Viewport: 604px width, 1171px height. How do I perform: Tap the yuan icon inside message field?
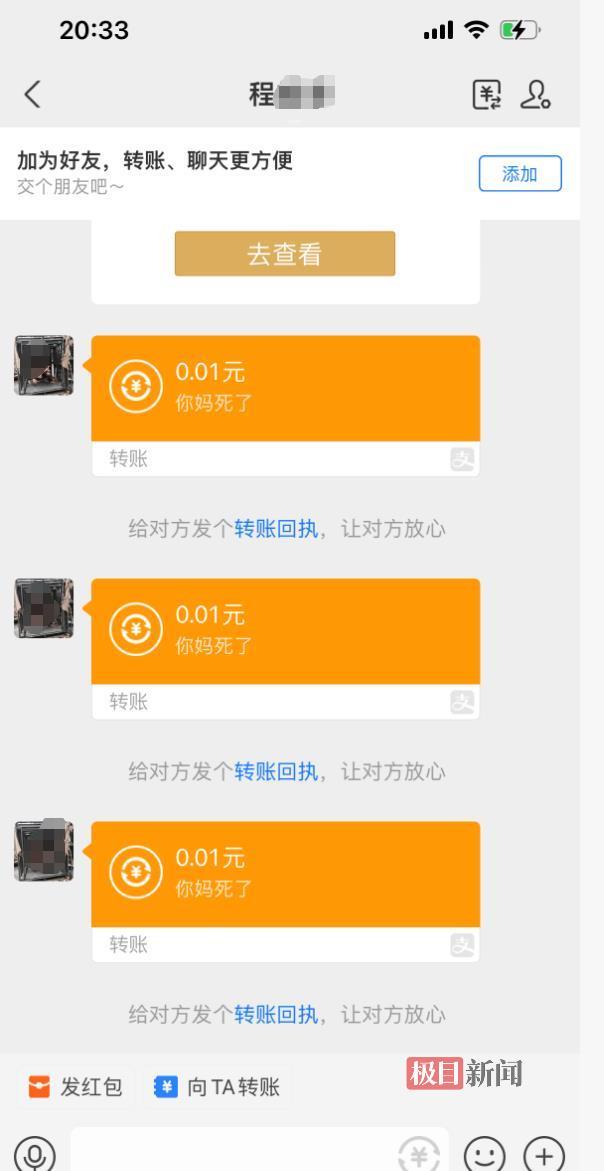(x=418, y=1155)
